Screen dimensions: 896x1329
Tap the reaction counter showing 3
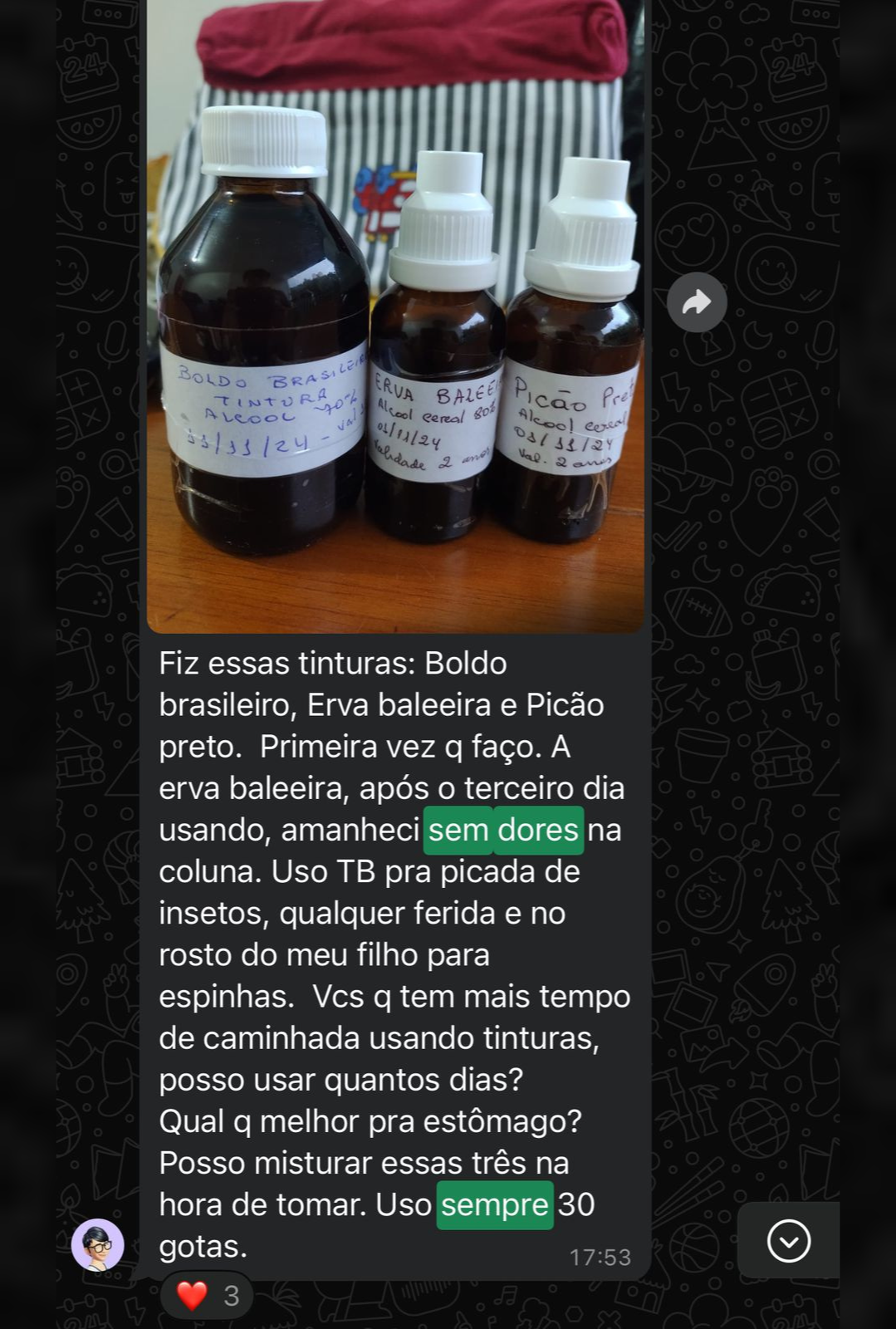coord(230,1294)
